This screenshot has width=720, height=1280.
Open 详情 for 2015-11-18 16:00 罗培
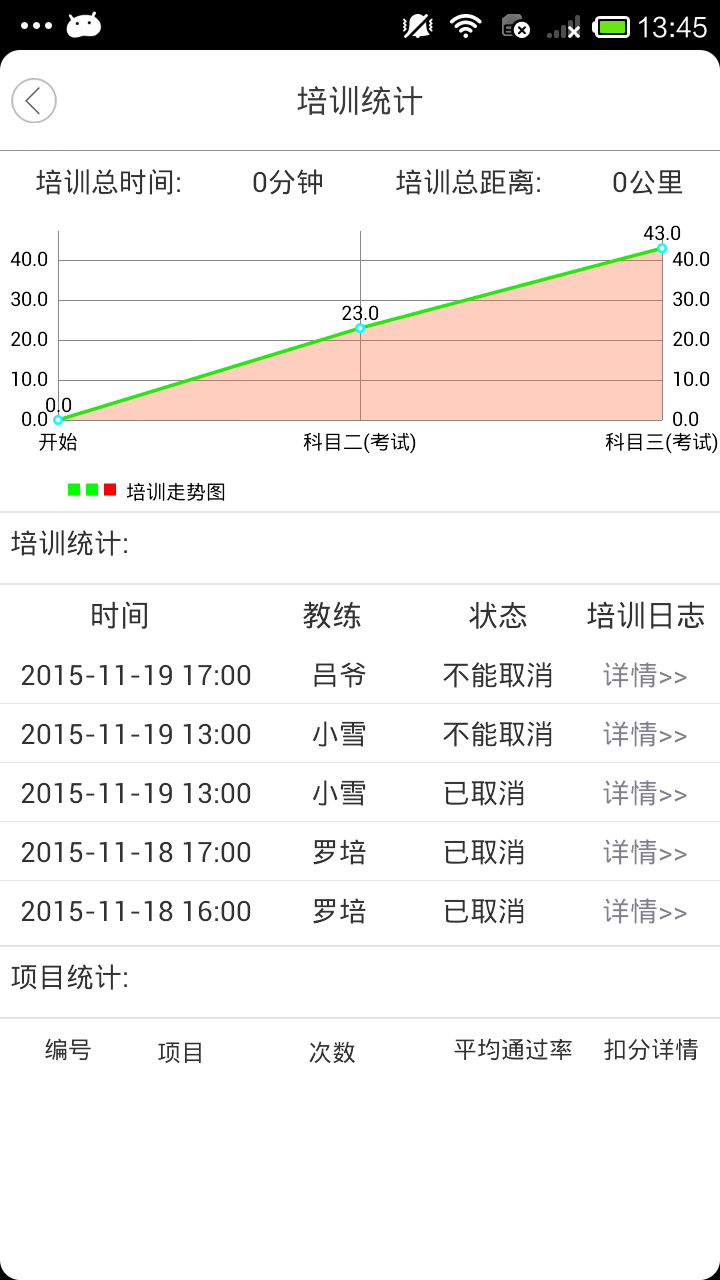(645, 911)
